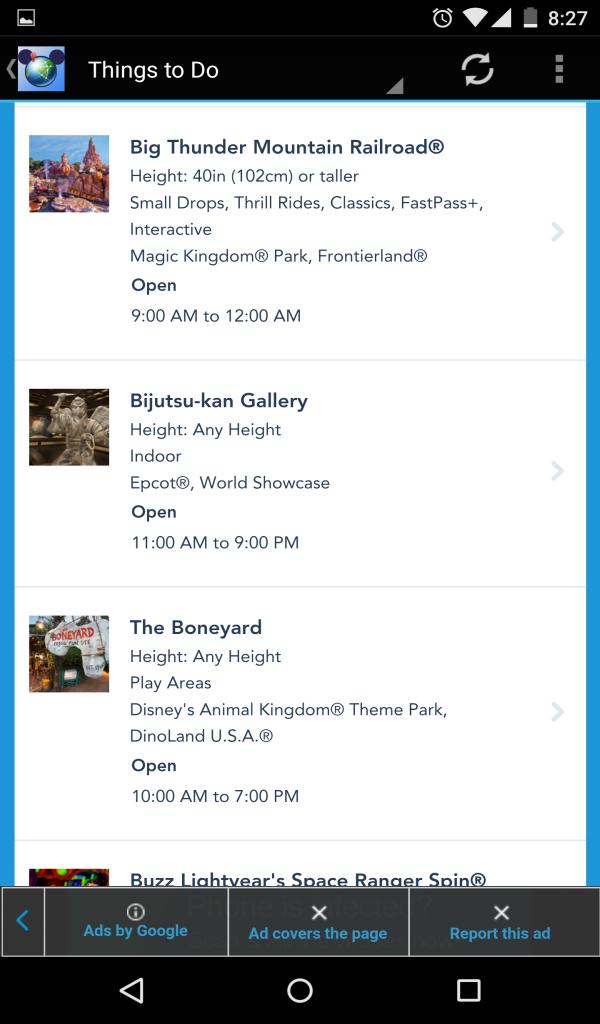Go to the home screen
This screenshot has width=600, height=1024.
point(300,990)
